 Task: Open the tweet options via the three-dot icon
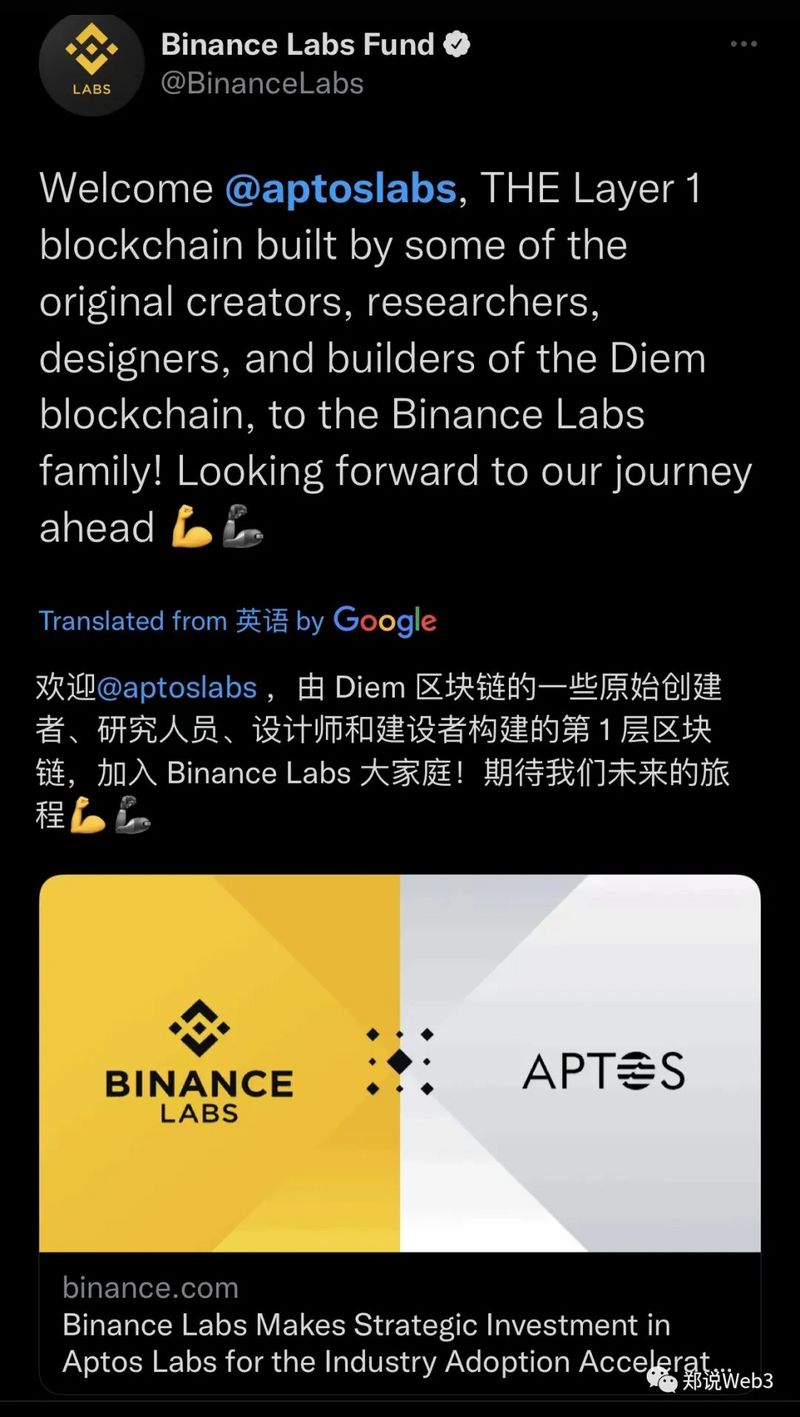click(744, 42)
